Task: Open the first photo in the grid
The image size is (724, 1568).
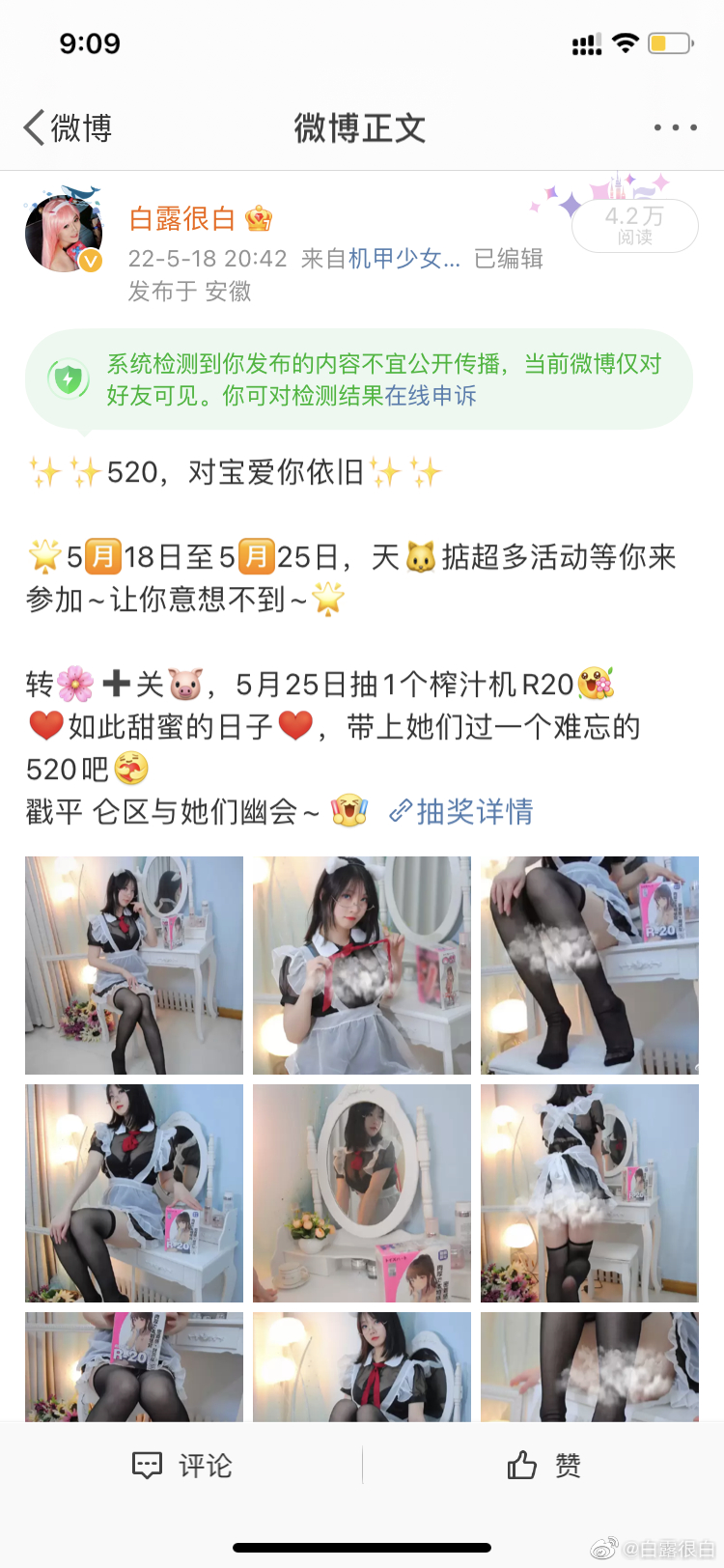Action: click(134, 966)
